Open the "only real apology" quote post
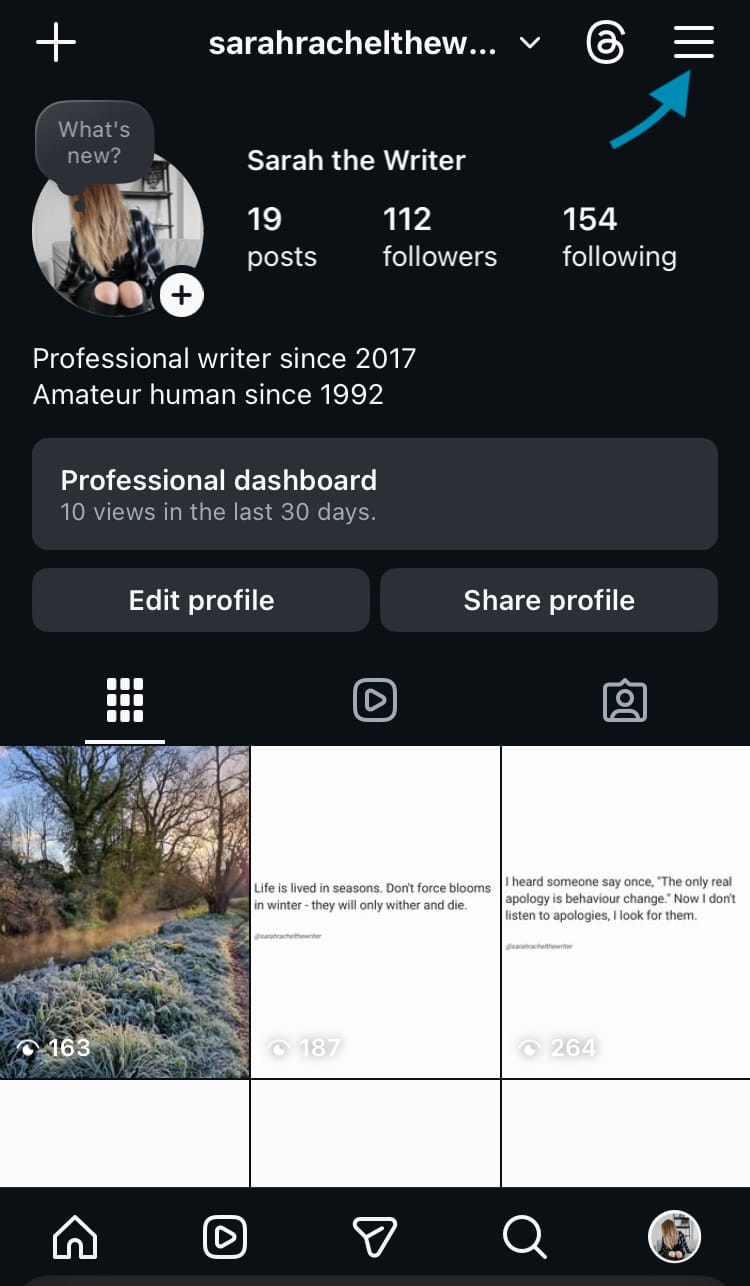This screenshot has width=750, height=1286. (626, 912)
